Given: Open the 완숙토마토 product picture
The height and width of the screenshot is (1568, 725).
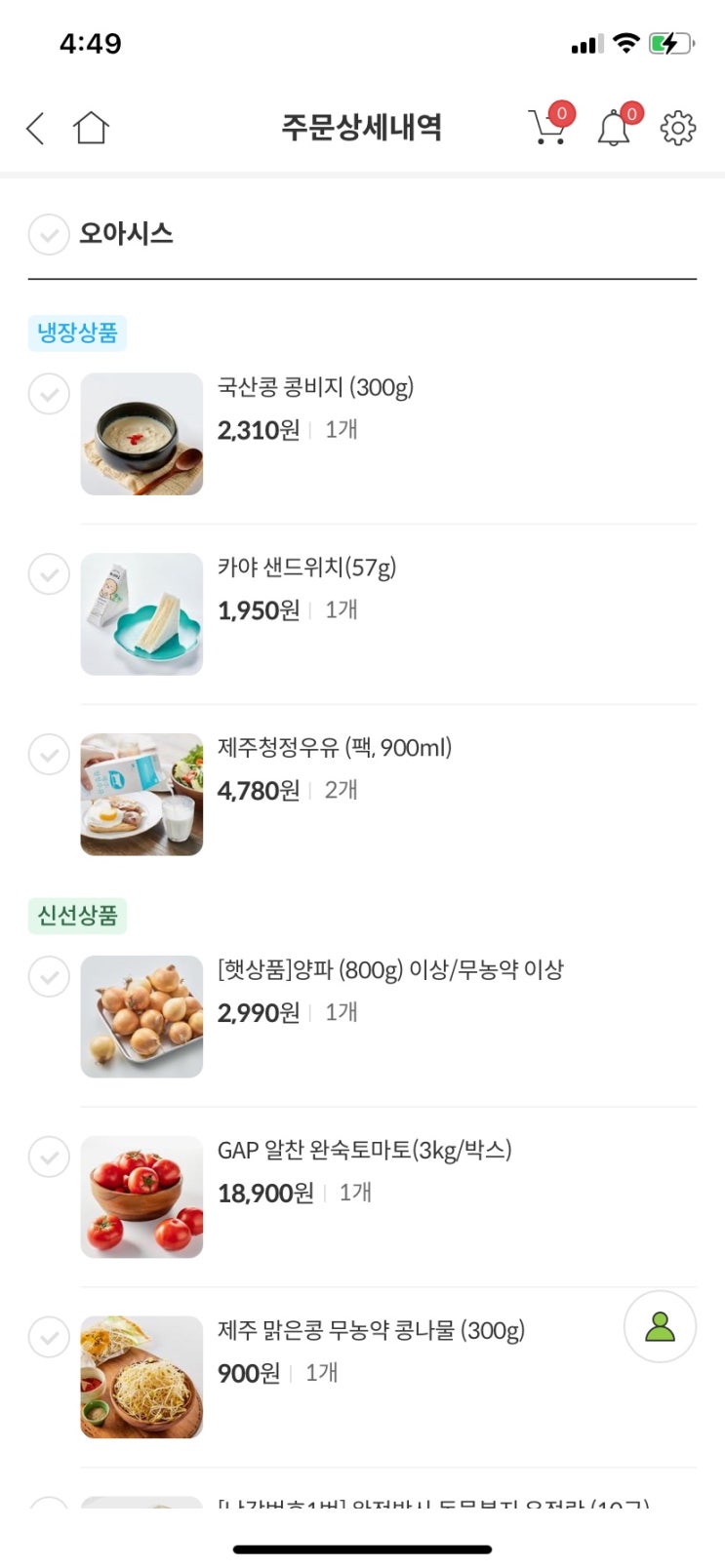Looking at the screenshot, I should [x=141, y=1197].
